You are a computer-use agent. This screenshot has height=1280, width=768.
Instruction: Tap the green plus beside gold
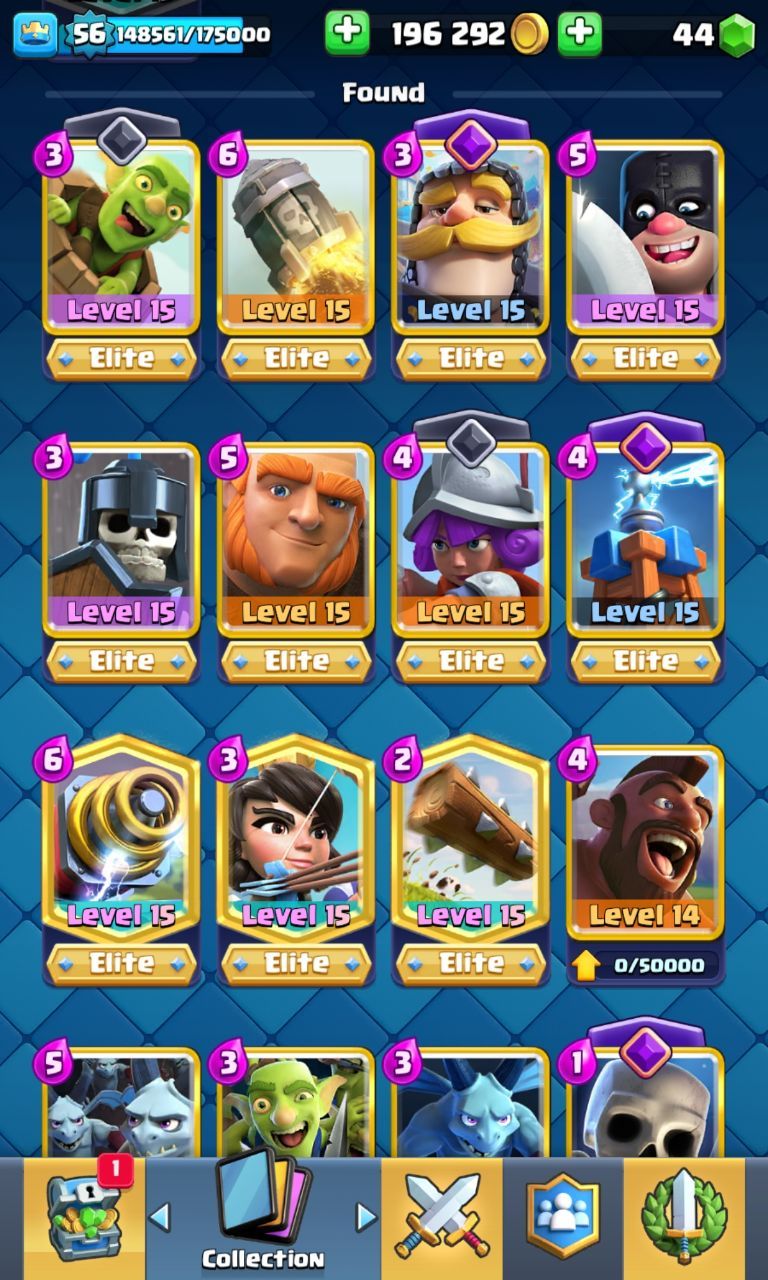click(347, 34)
